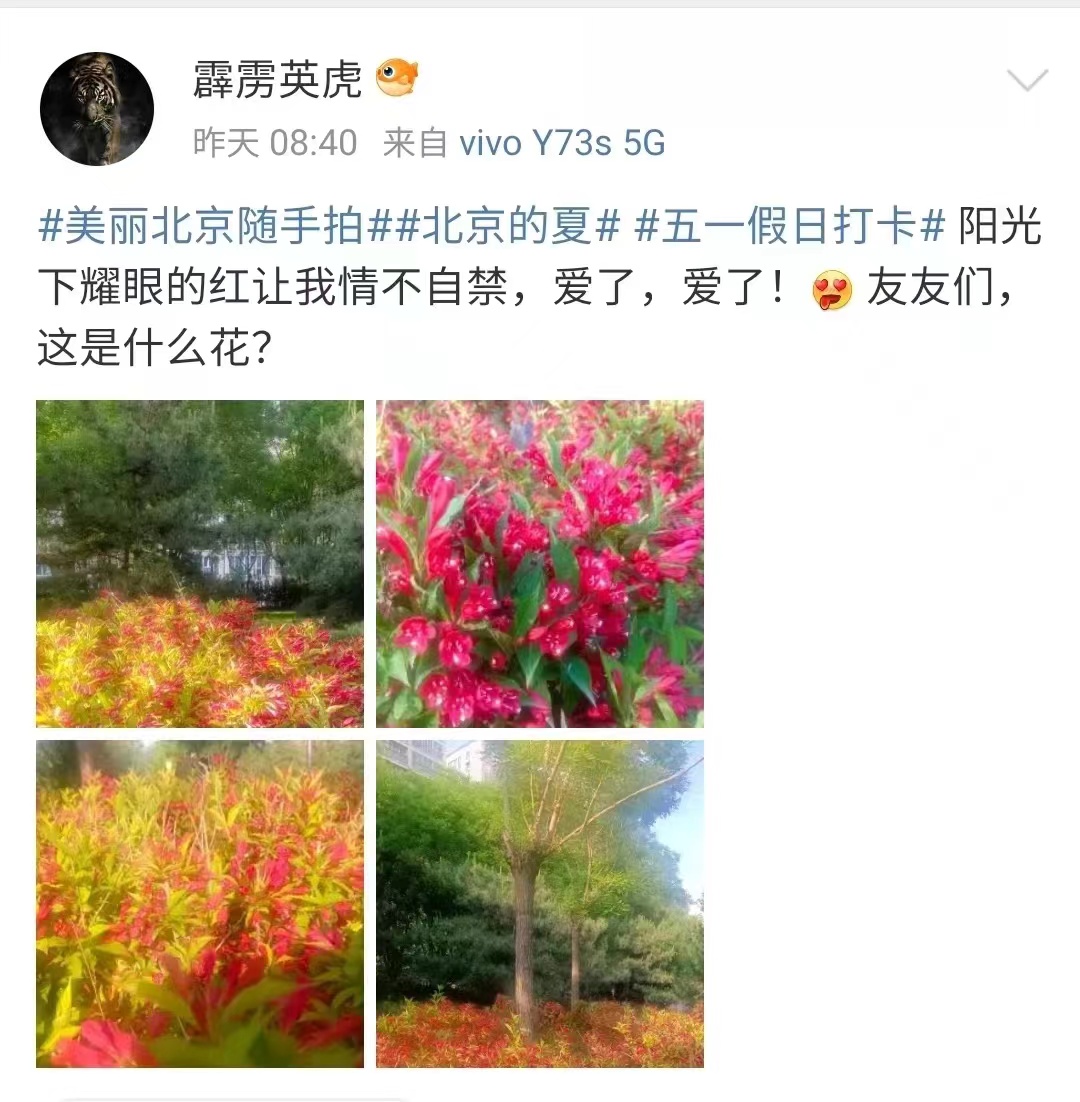This screenshot has width=1080, height=1102.
Task: View photo of pine trees above flowers
Action: 200,563
